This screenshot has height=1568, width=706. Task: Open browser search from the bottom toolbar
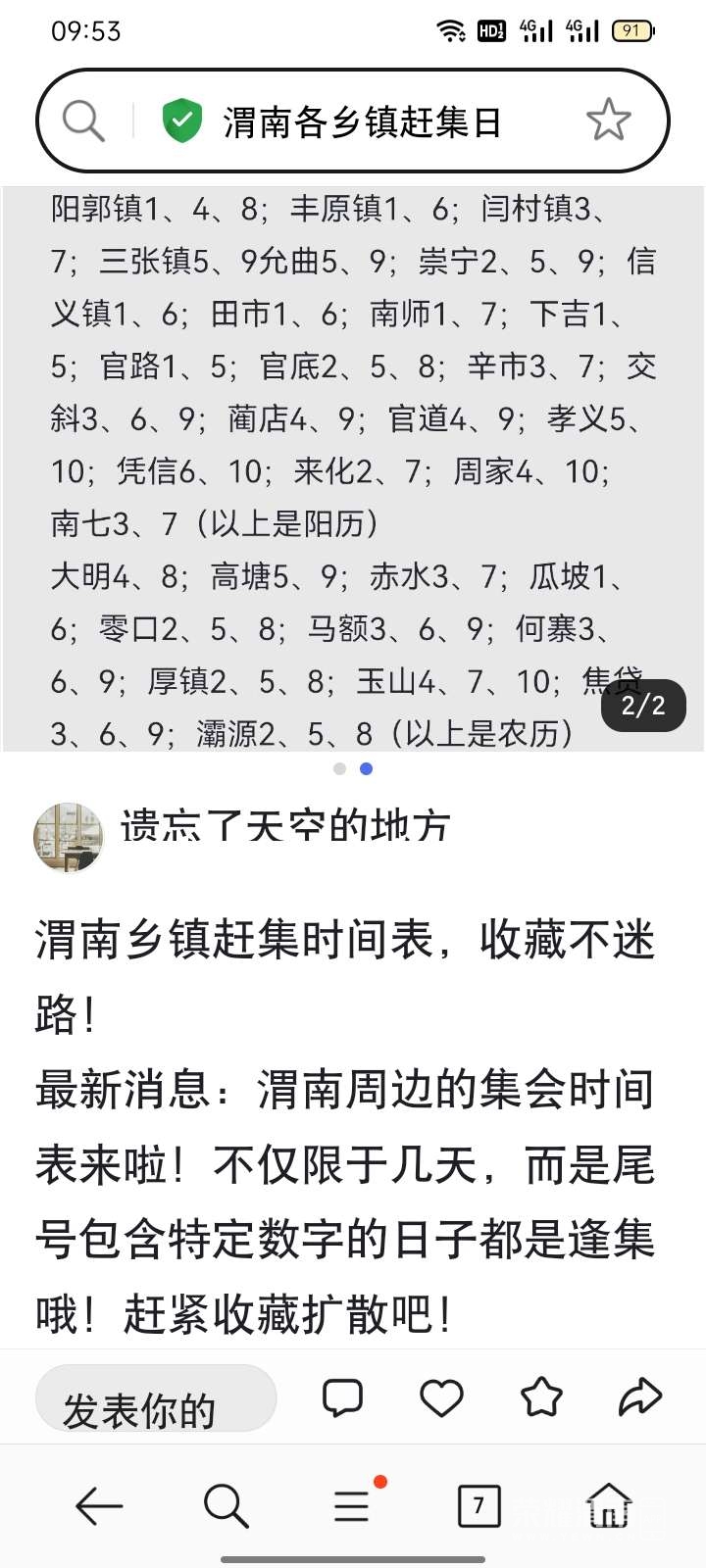226,1505
